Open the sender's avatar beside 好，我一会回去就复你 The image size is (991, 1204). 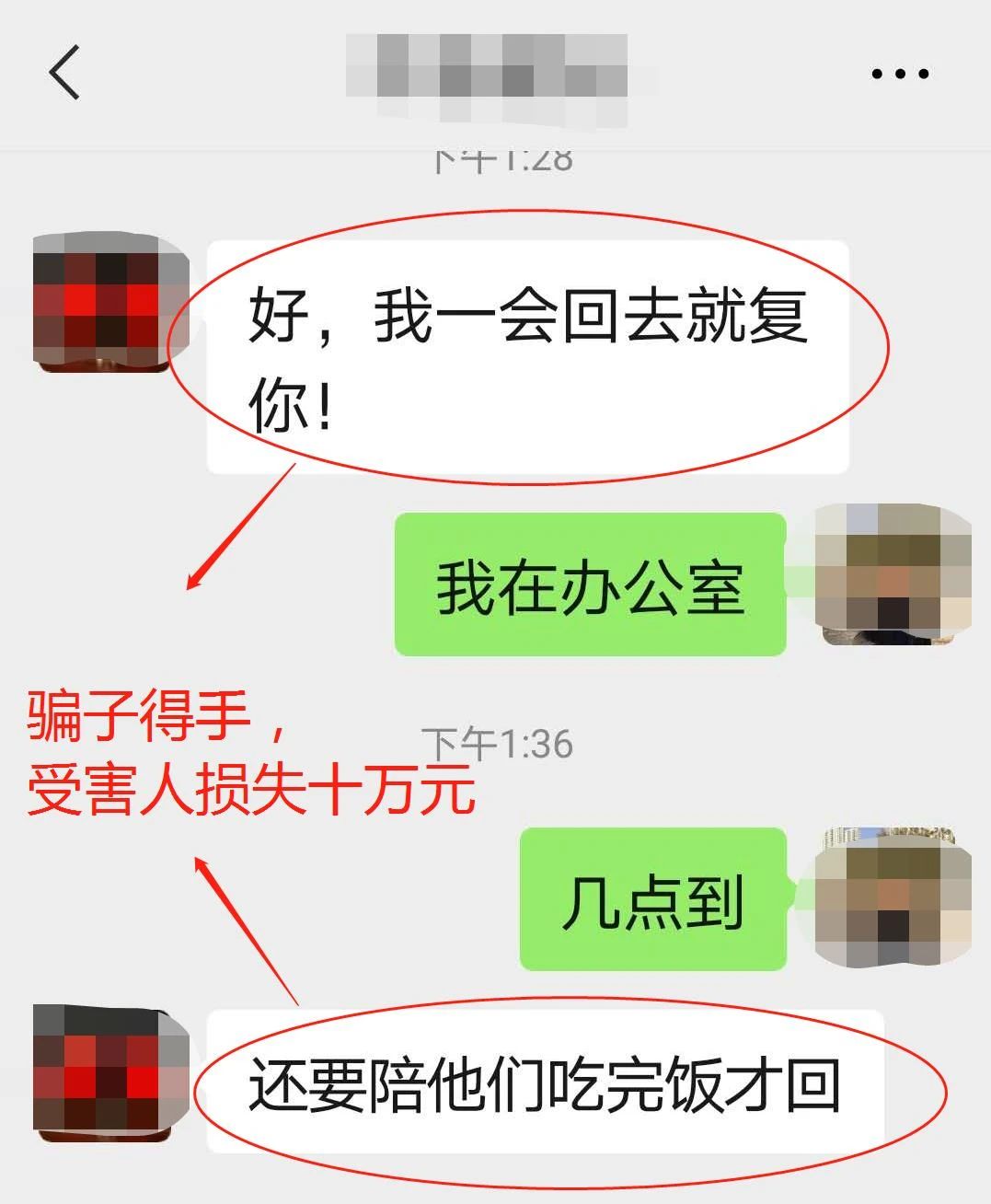pyautogui.click(x=109, y=303)
